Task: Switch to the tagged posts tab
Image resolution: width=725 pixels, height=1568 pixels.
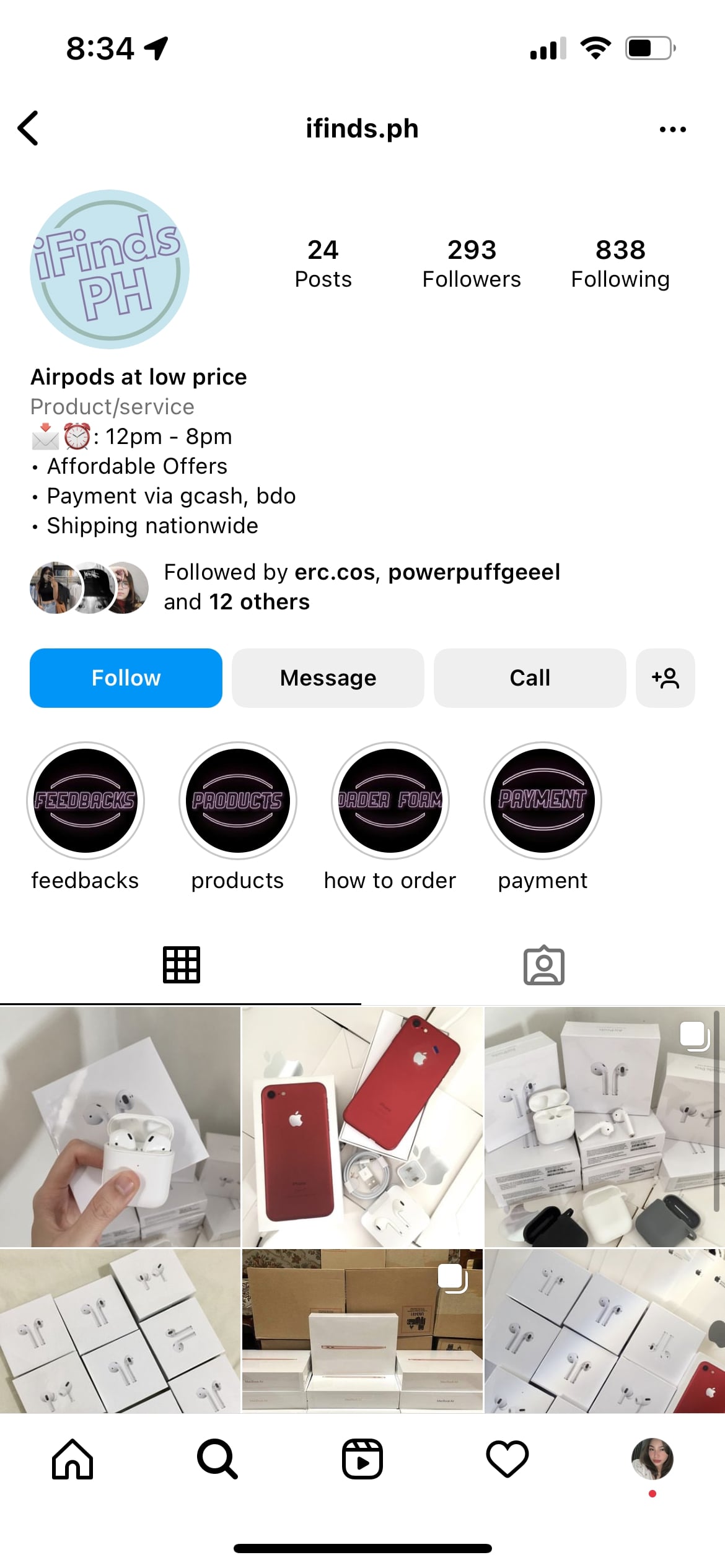Action: (x=543, y=965)
